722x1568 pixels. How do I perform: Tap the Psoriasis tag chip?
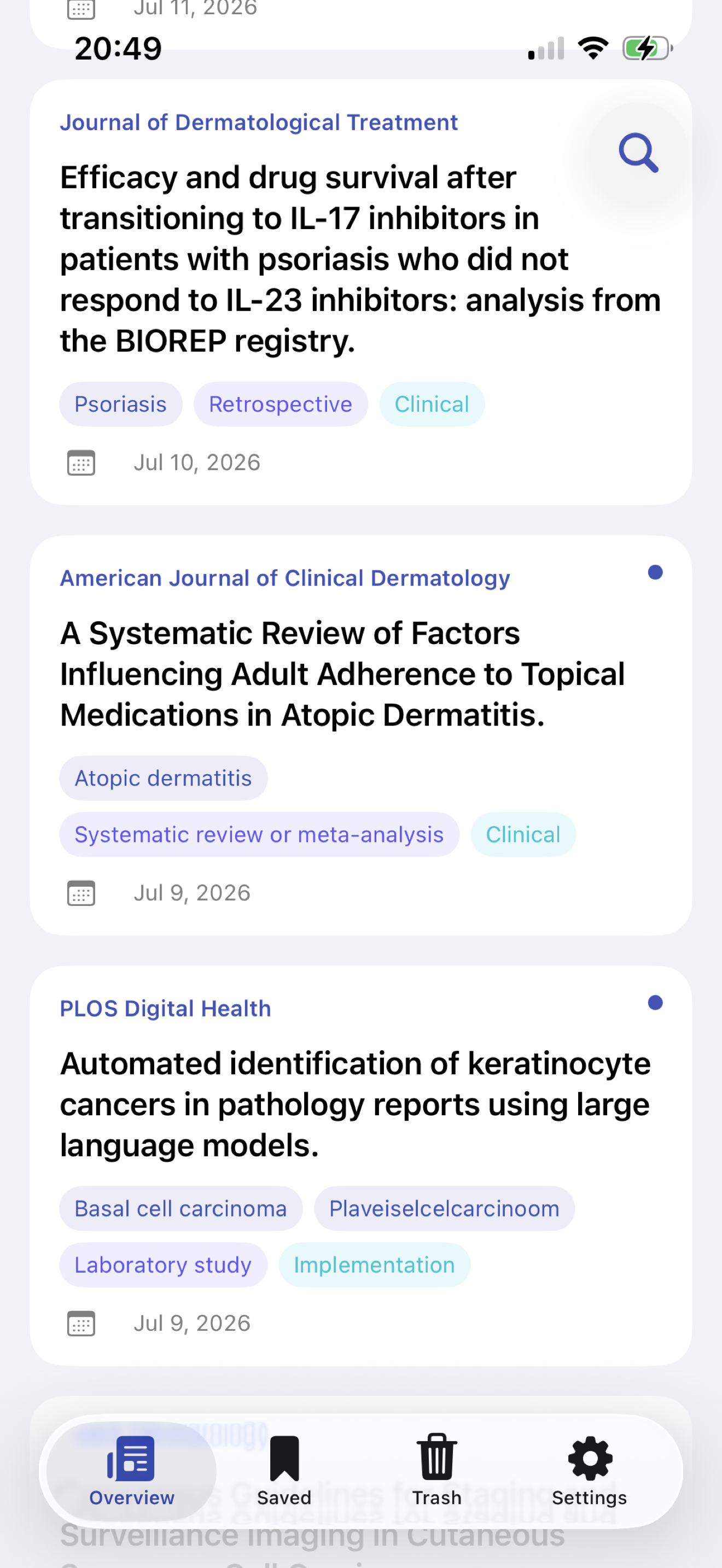pyautogui.click(x=120, y=404)
